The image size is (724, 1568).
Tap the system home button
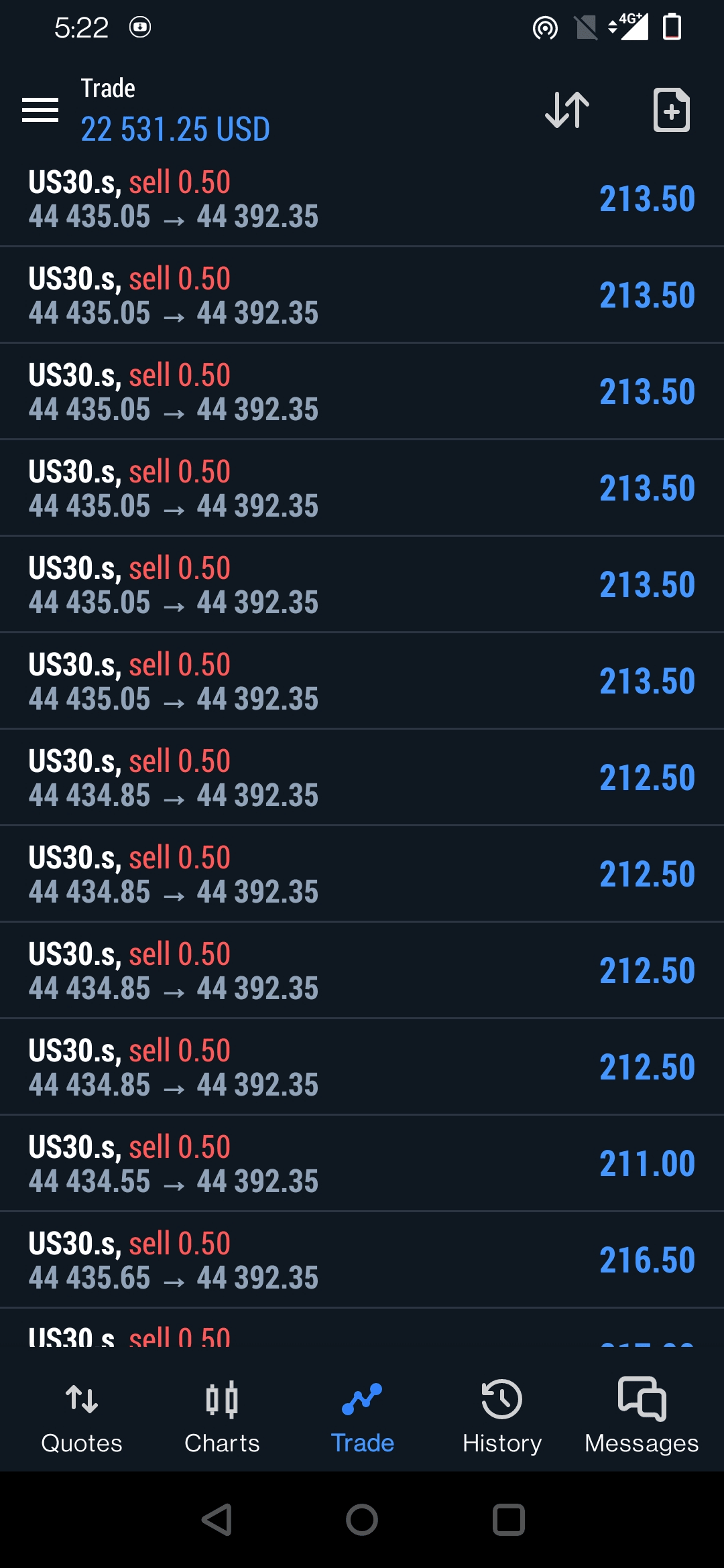point(362,1520)
